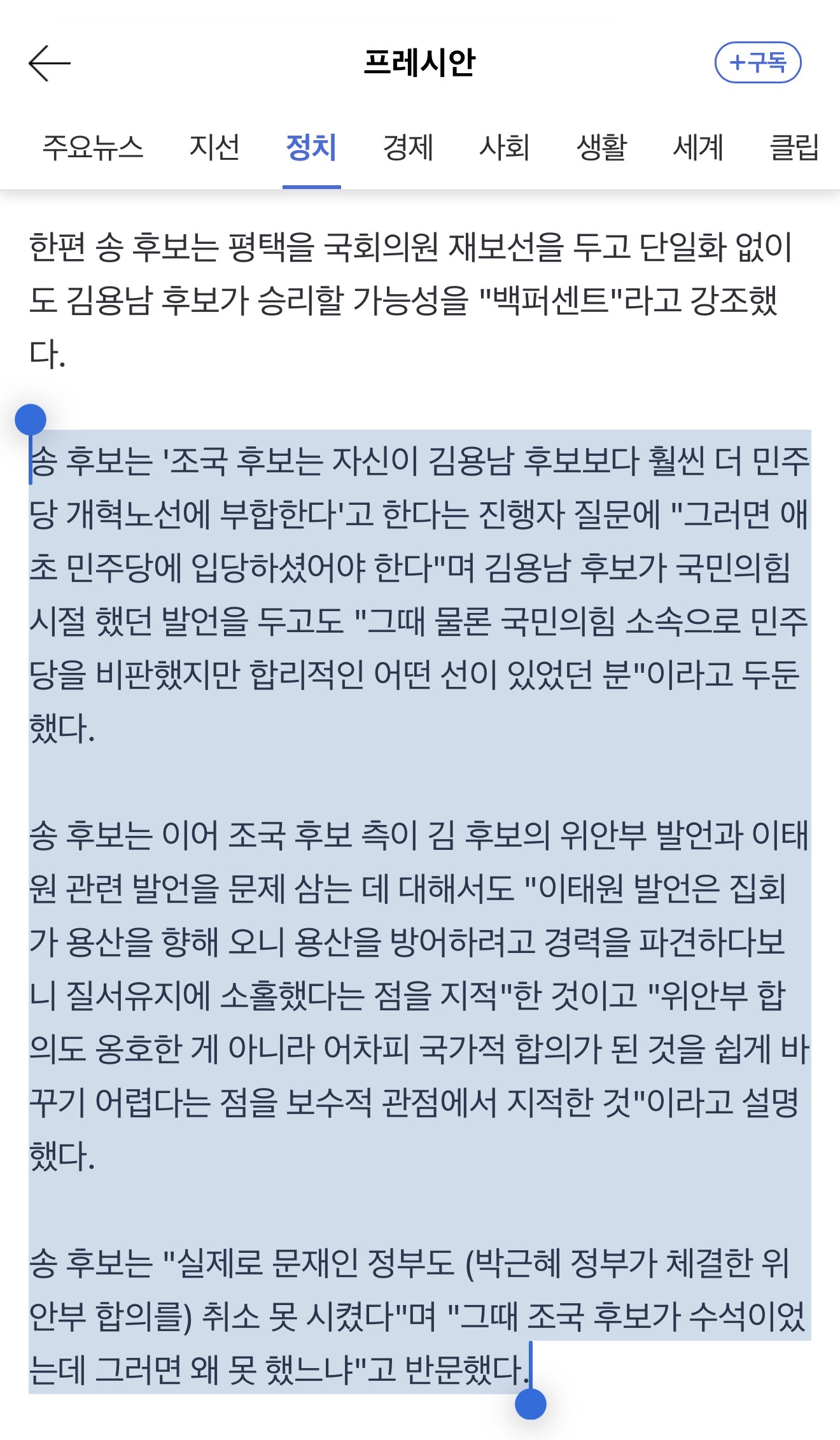Subscribe with the +구독 button

coord(758,62)
